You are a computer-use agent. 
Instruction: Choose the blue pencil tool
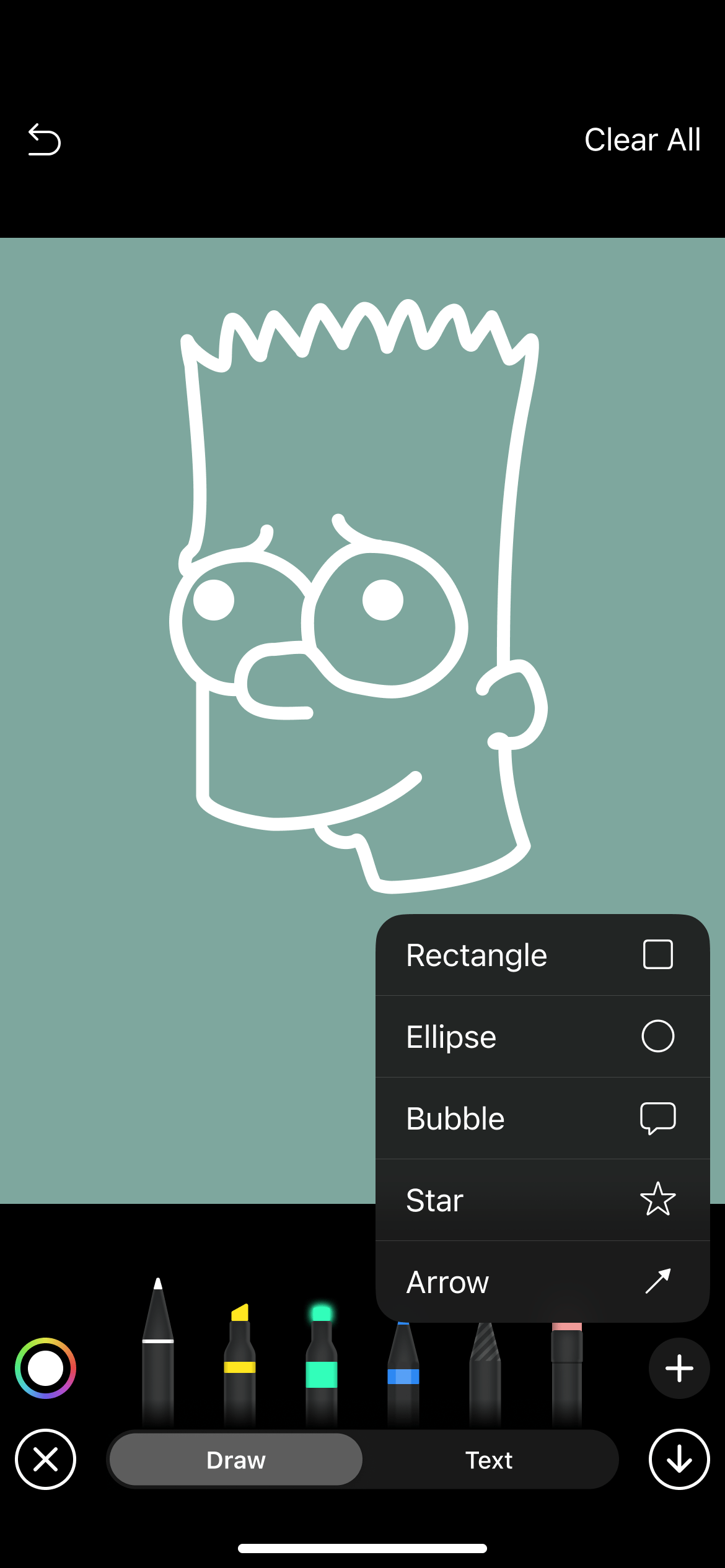click(403, 1374)
